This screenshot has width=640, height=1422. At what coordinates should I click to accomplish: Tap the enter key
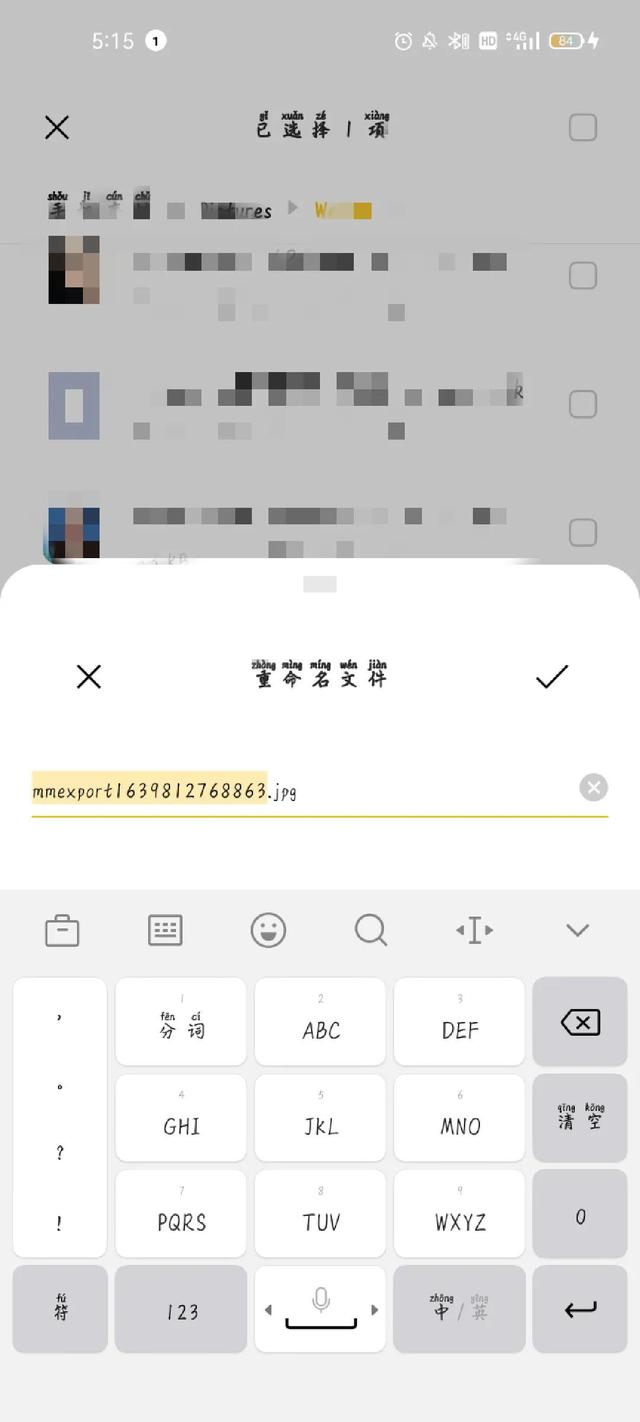click(x=580, y=1310)
